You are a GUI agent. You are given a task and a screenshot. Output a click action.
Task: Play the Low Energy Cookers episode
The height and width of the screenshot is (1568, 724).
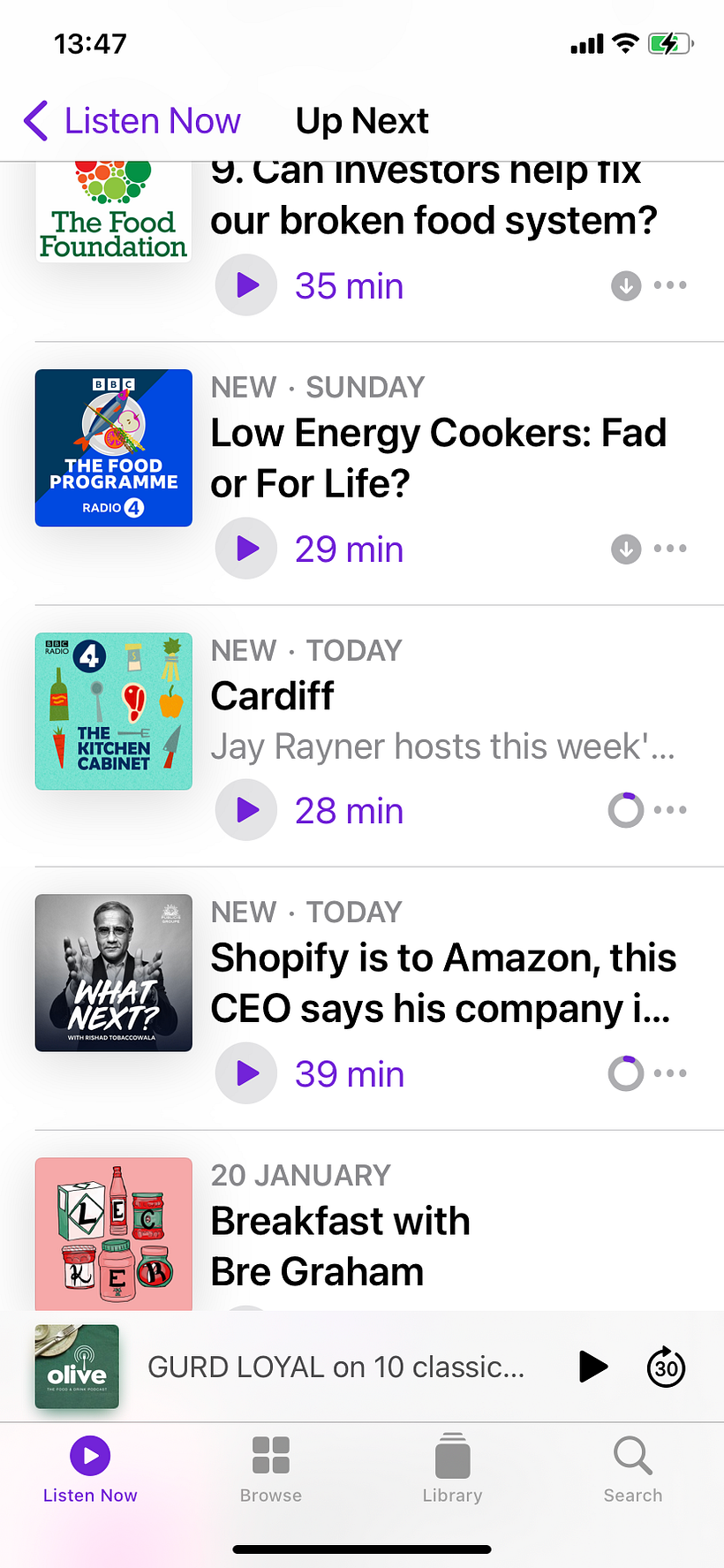pos(245,548)
